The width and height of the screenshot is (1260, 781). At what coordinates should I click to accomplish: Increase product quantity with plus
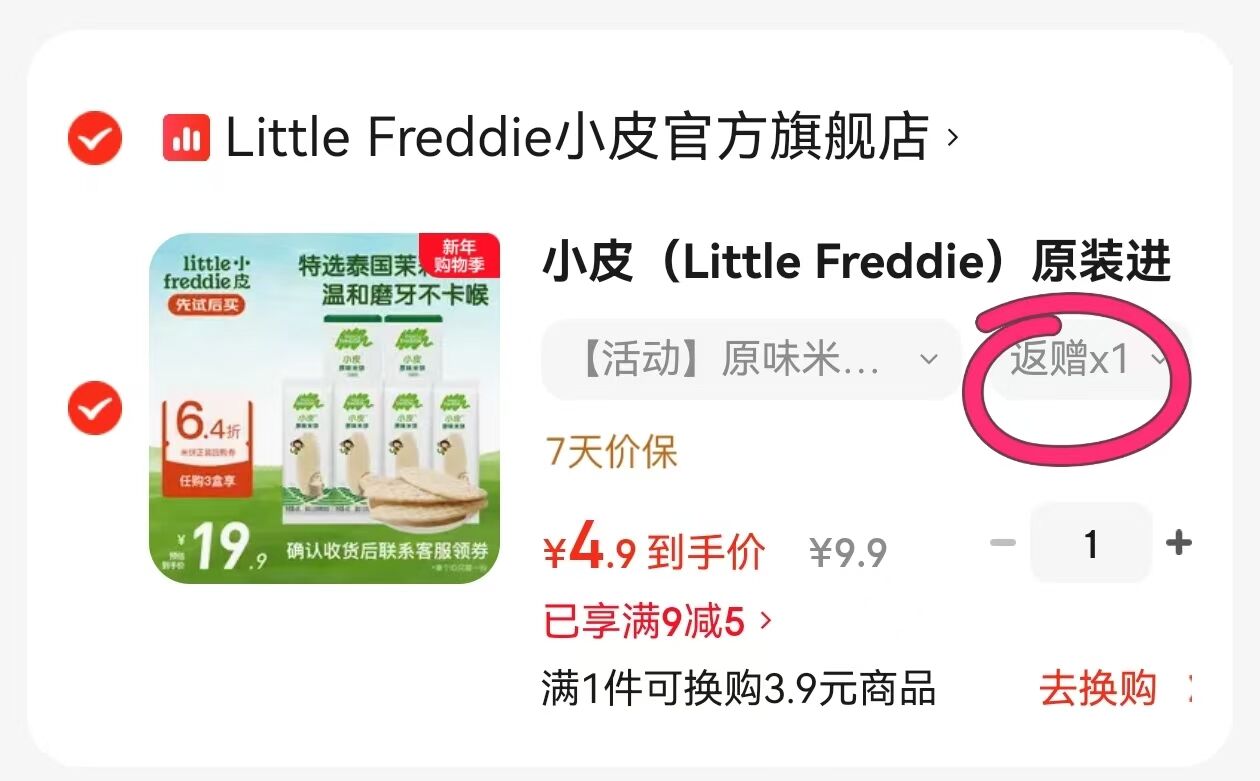point(1179,543)
